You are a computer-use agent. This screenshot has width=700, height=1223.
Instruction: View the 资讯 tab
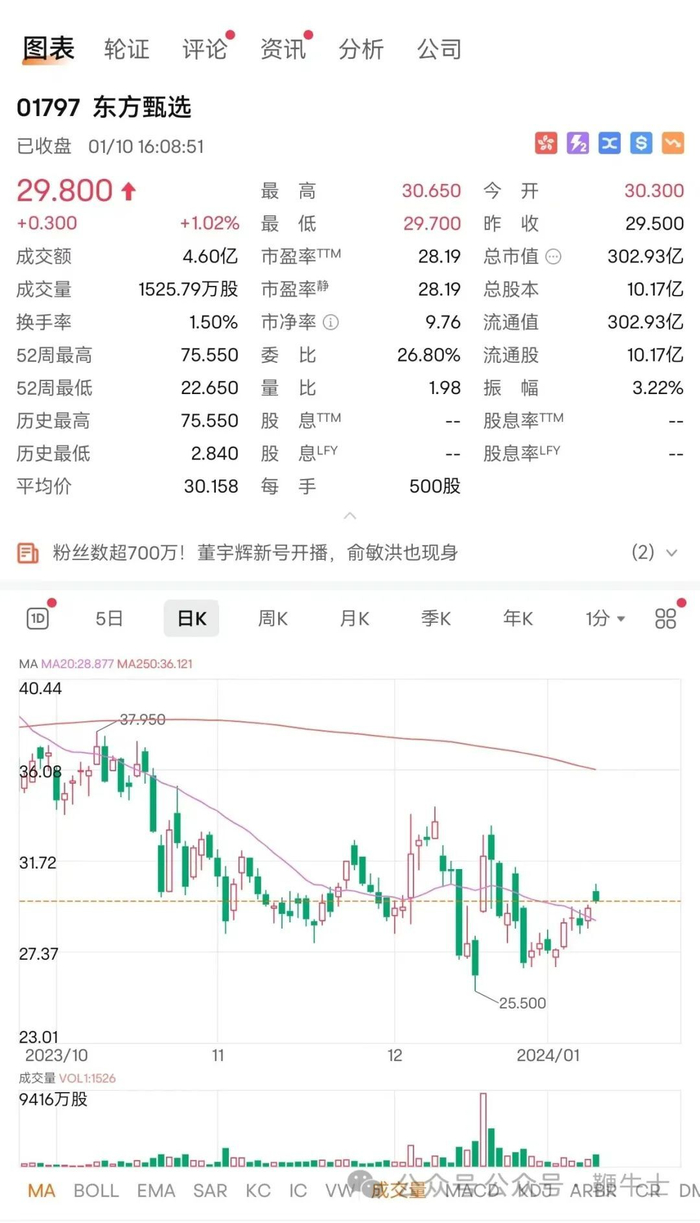pos(283,49)
